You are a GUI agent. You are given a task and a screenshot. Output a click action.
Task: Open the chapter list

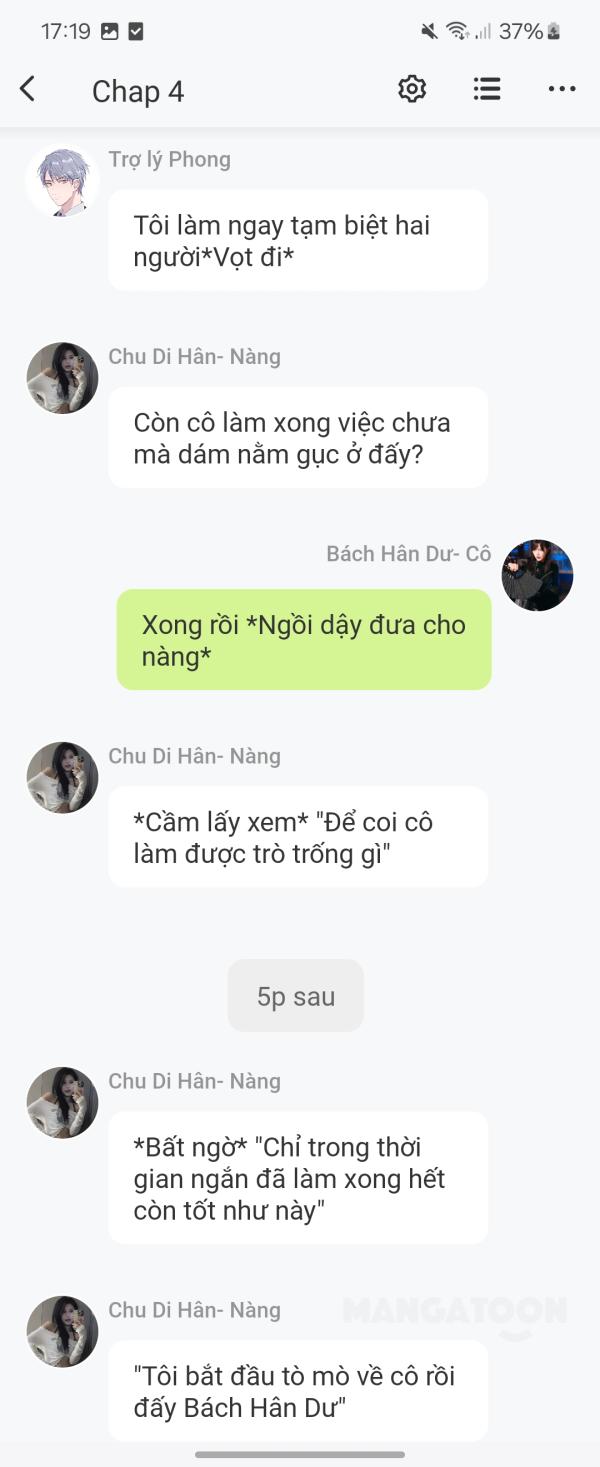[487, 90]
